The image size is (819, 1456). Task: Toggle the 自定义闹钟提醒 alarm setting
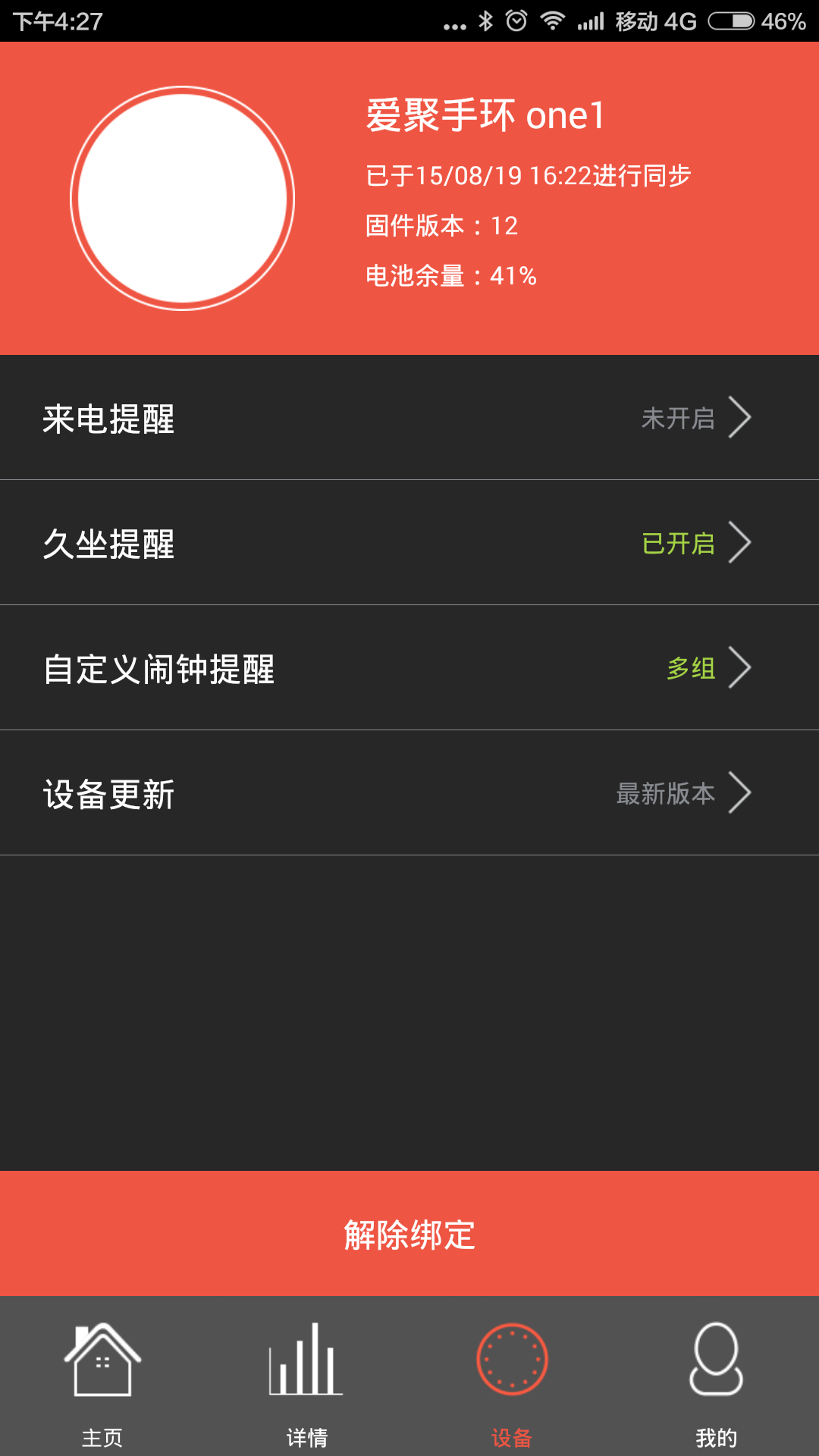coord(409,667)
